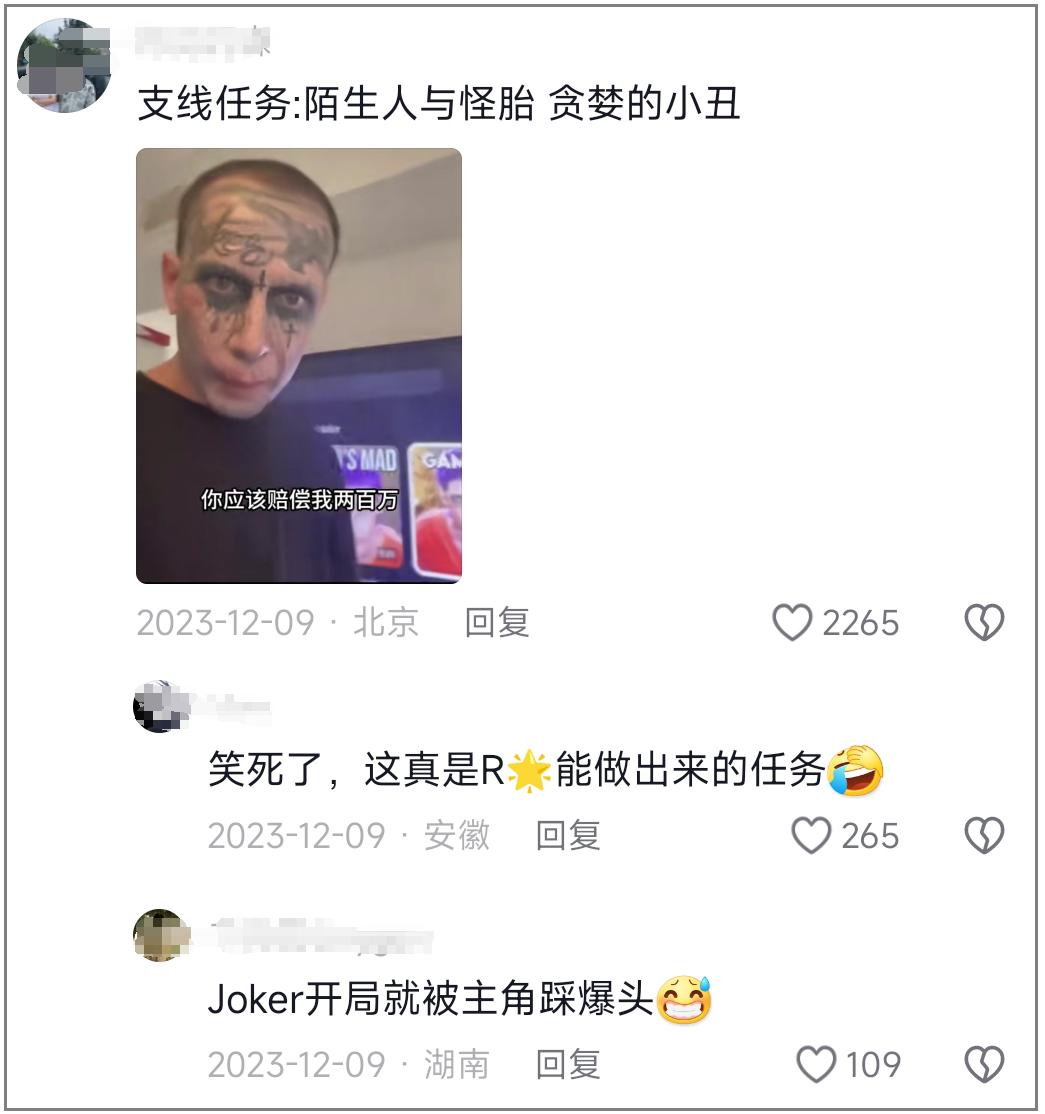Screen dimensions: 1045x1114
Task: Open the image attached to the Beijing comment
Action: click(298, 366)
